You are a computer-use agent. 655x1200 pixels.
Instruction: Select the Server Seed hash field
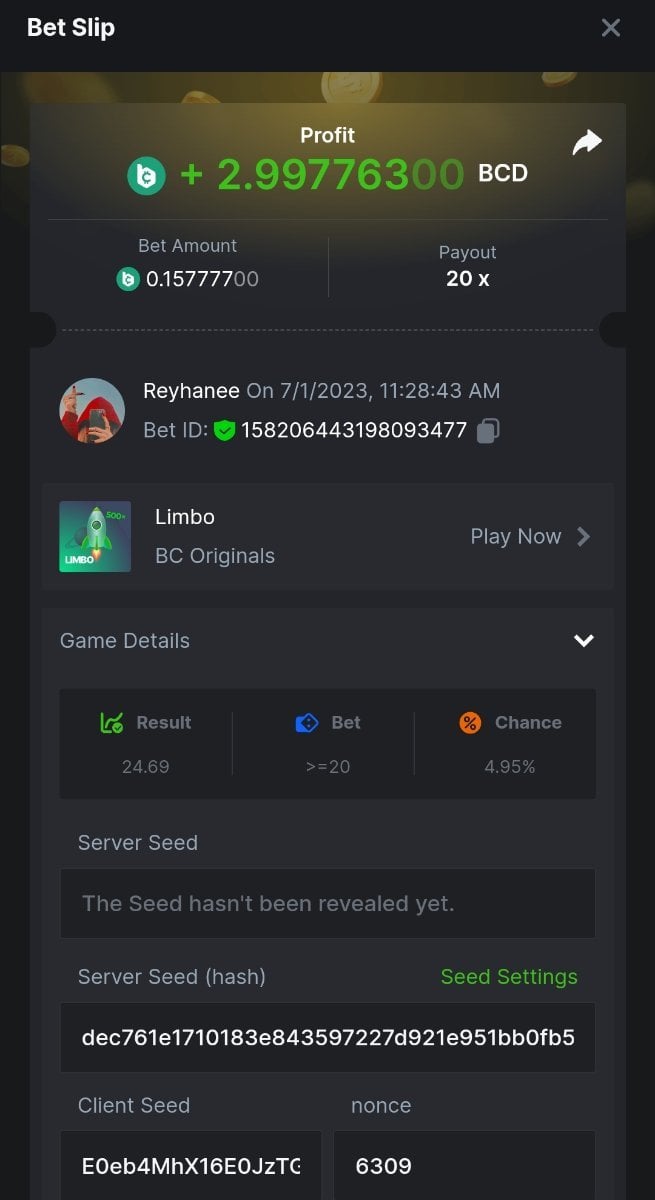click(327, 1038)
